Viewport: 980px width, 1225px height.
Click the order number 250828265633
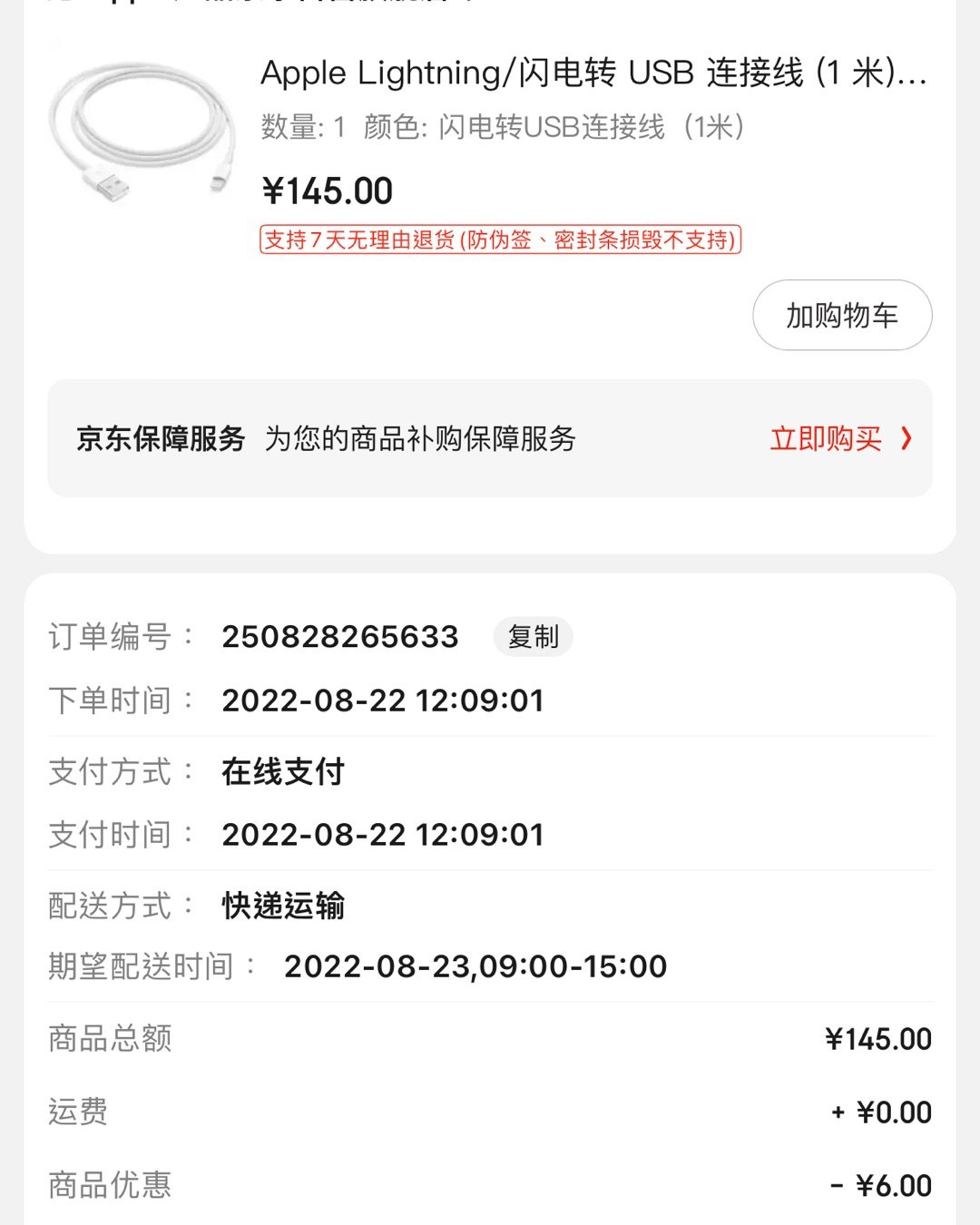click(342, 637)
